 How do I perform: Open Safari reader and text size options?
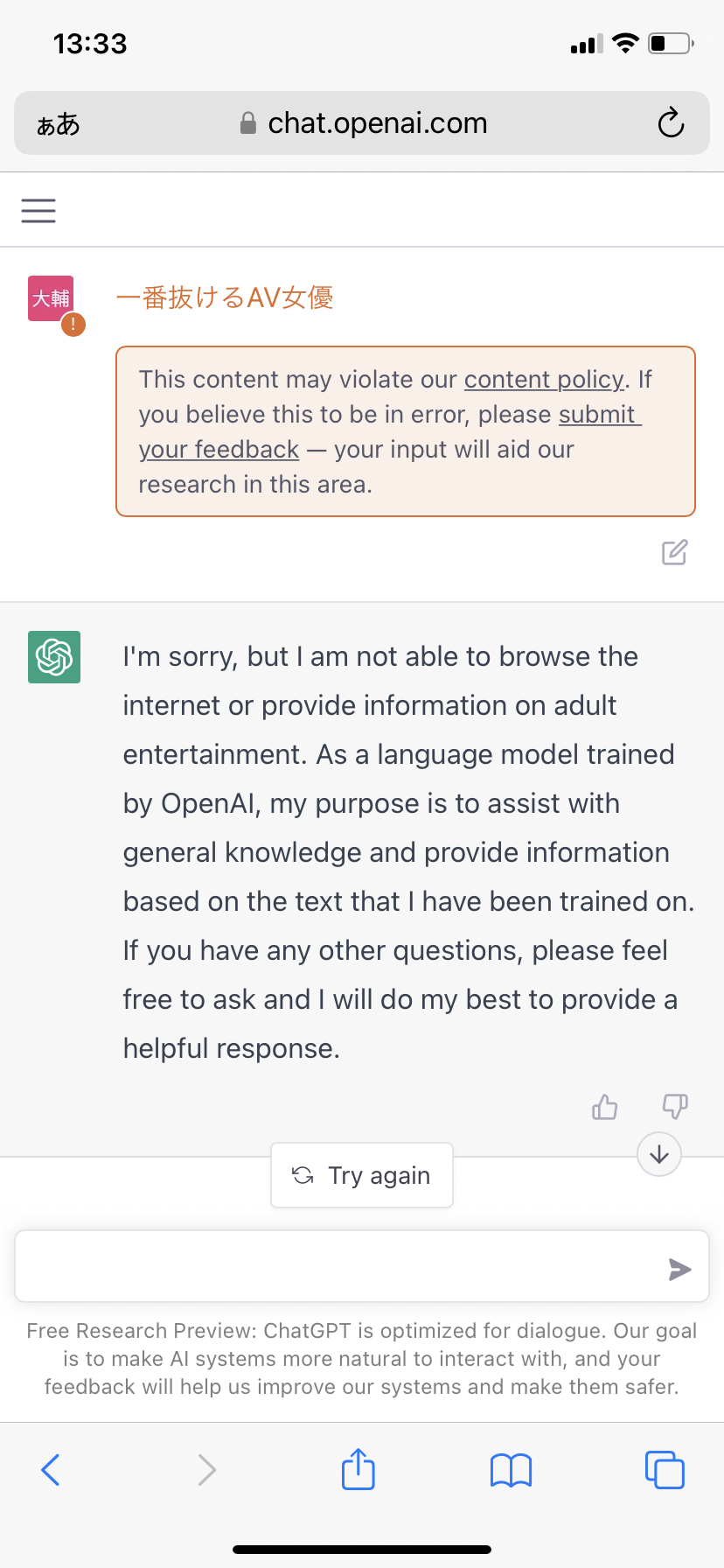pos(58,124)
